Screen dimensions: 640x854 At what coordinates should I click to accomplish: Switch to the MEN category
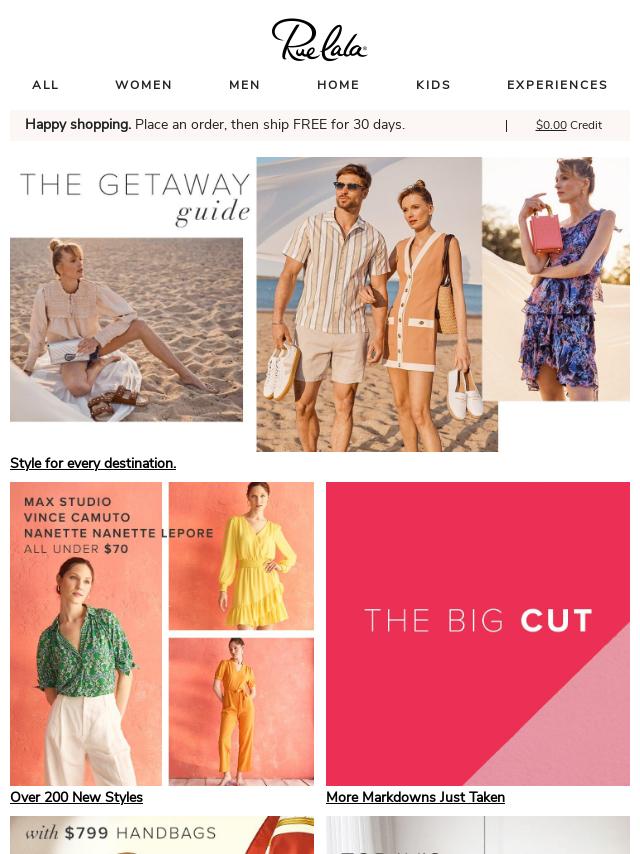coord(244,85)
